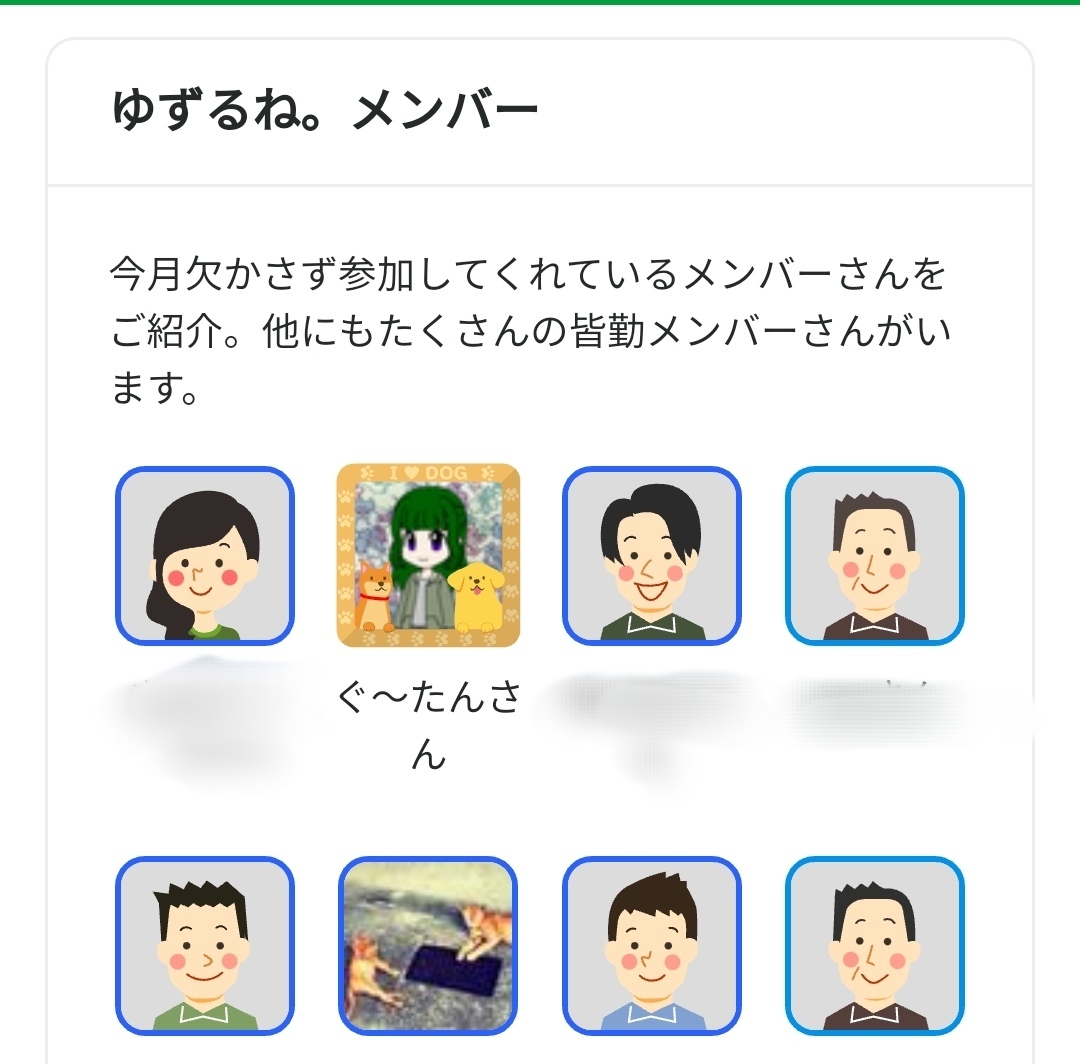Select the spiky-haired man in green shirt
The width and height of the screenshot is (1080, 1064).
coord(205,945)
